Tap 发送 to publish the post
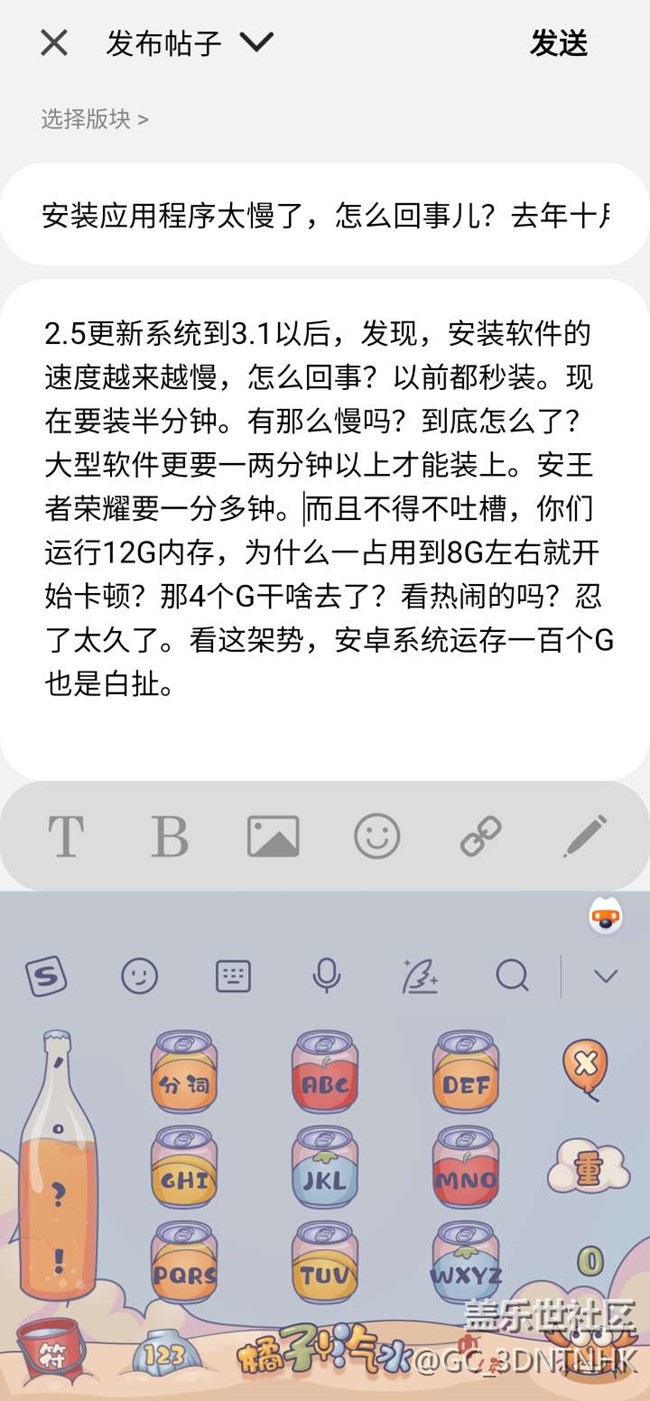The image size is (650, 1401). click(559, 43)
